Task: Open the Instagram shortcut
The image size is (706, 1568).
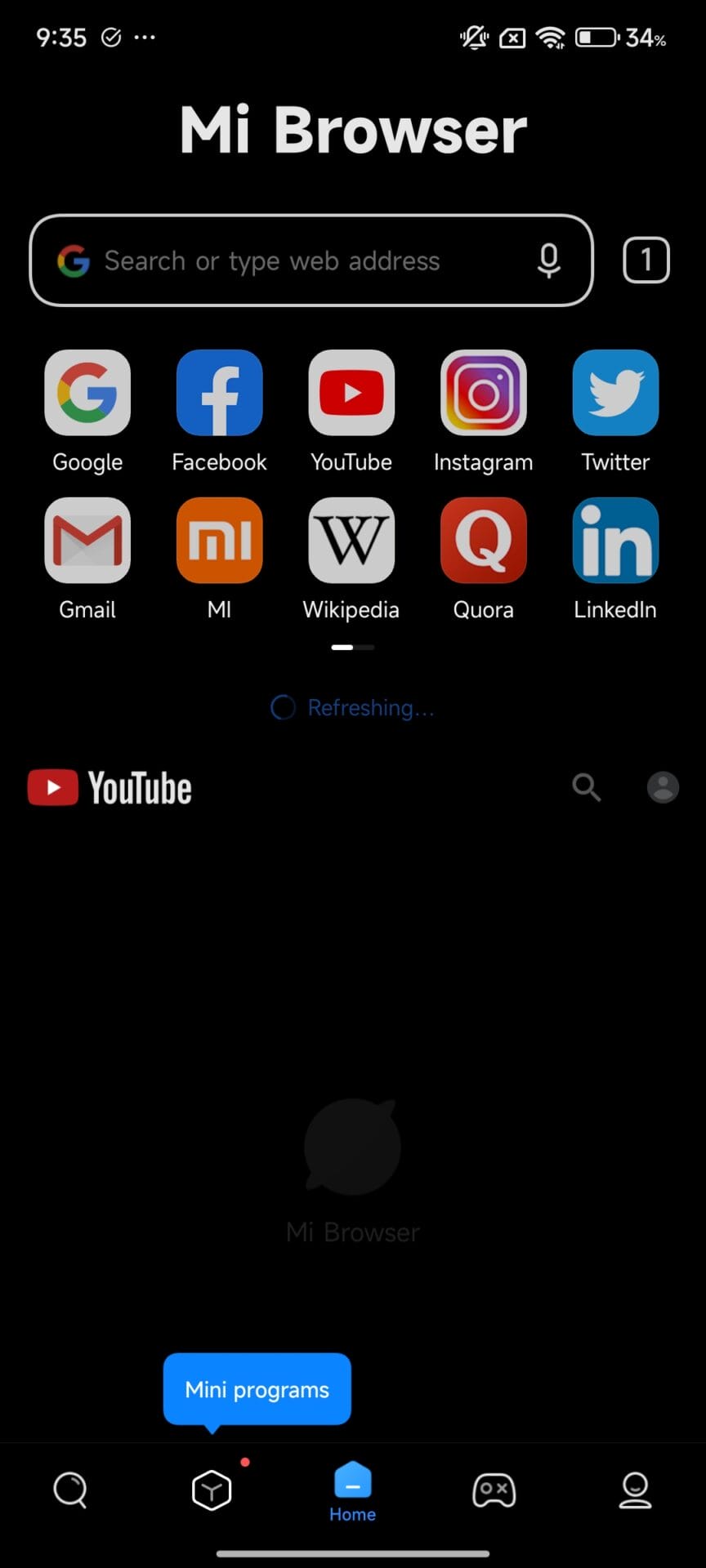Action: (483, 394)
